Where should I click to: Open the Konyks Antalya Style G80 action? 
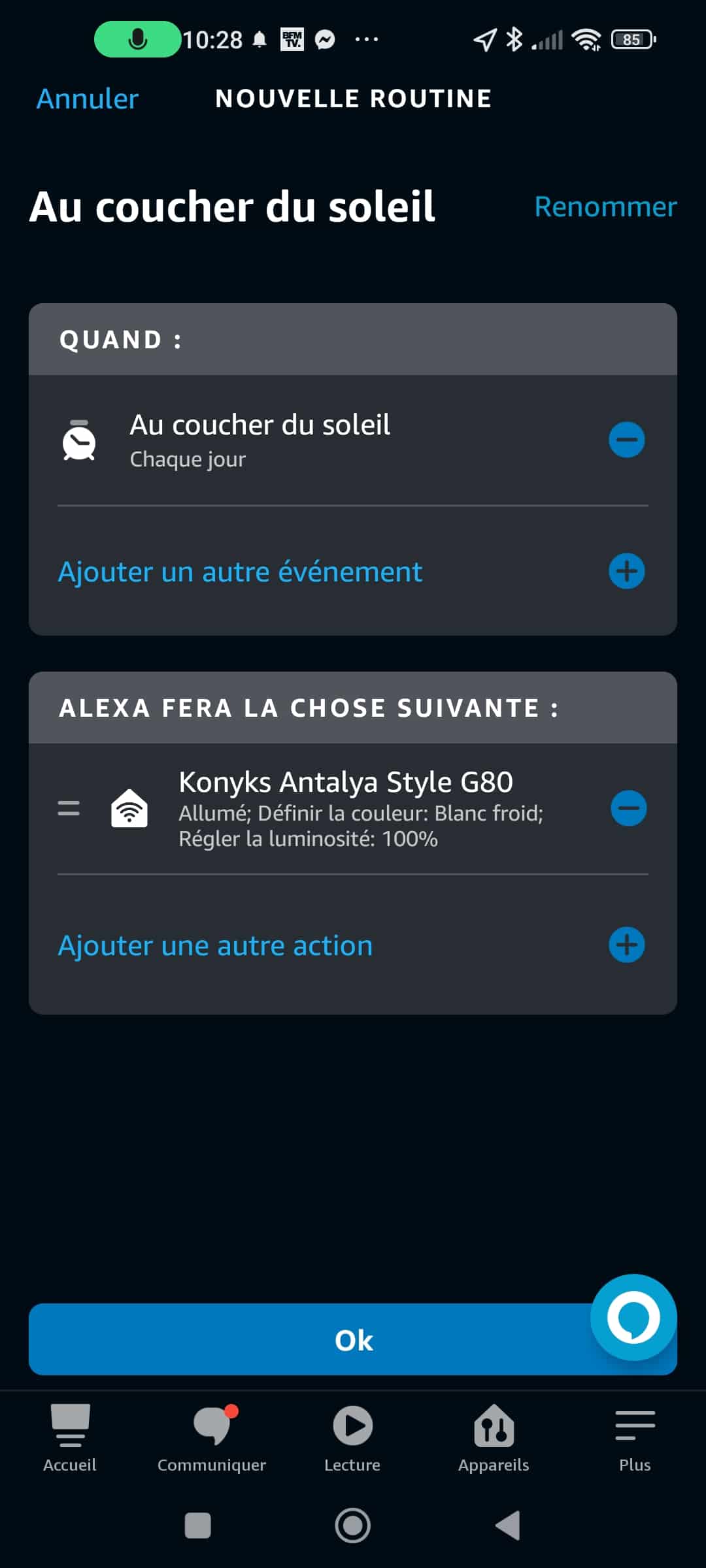pos(361,809)
